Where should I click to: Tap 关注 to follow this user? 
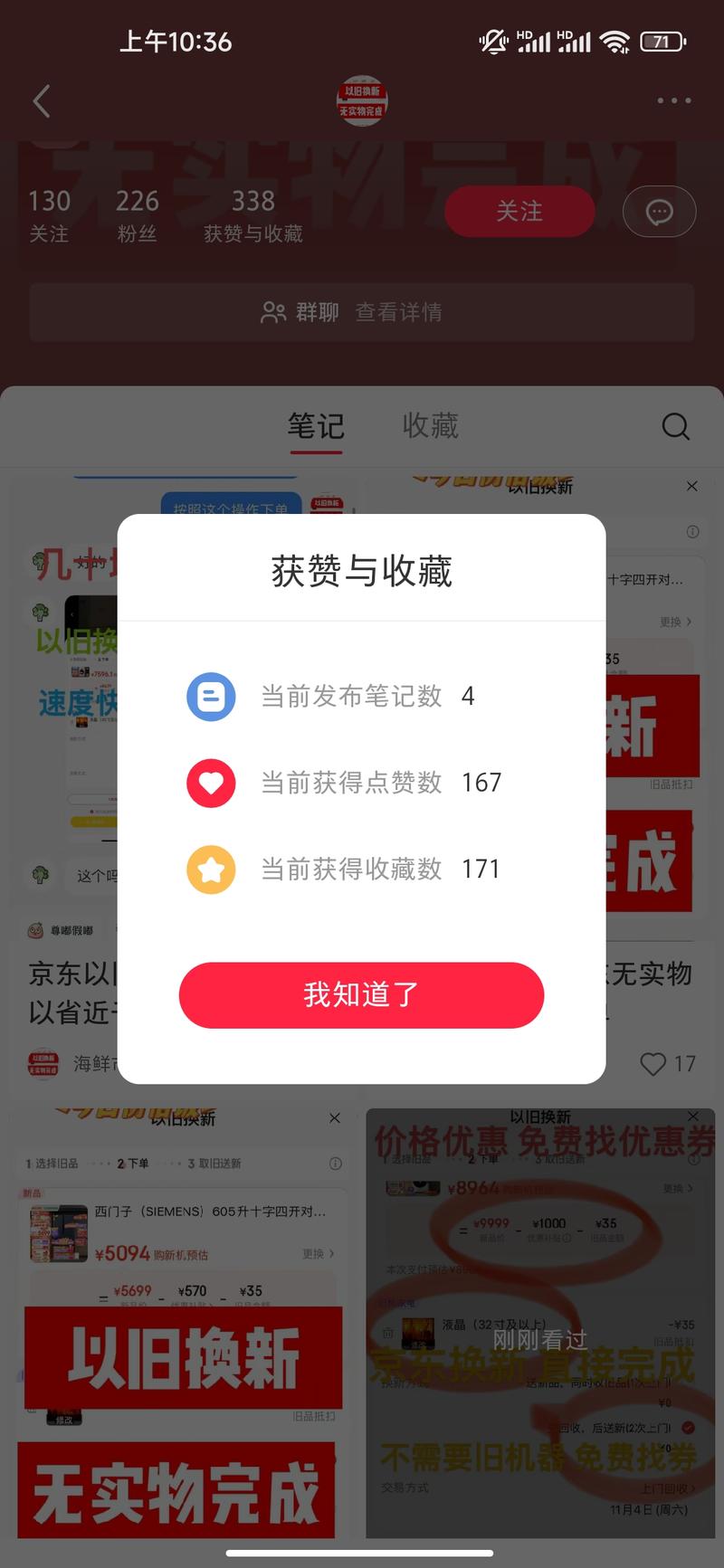pyautogui.click(x=519, y=211)
